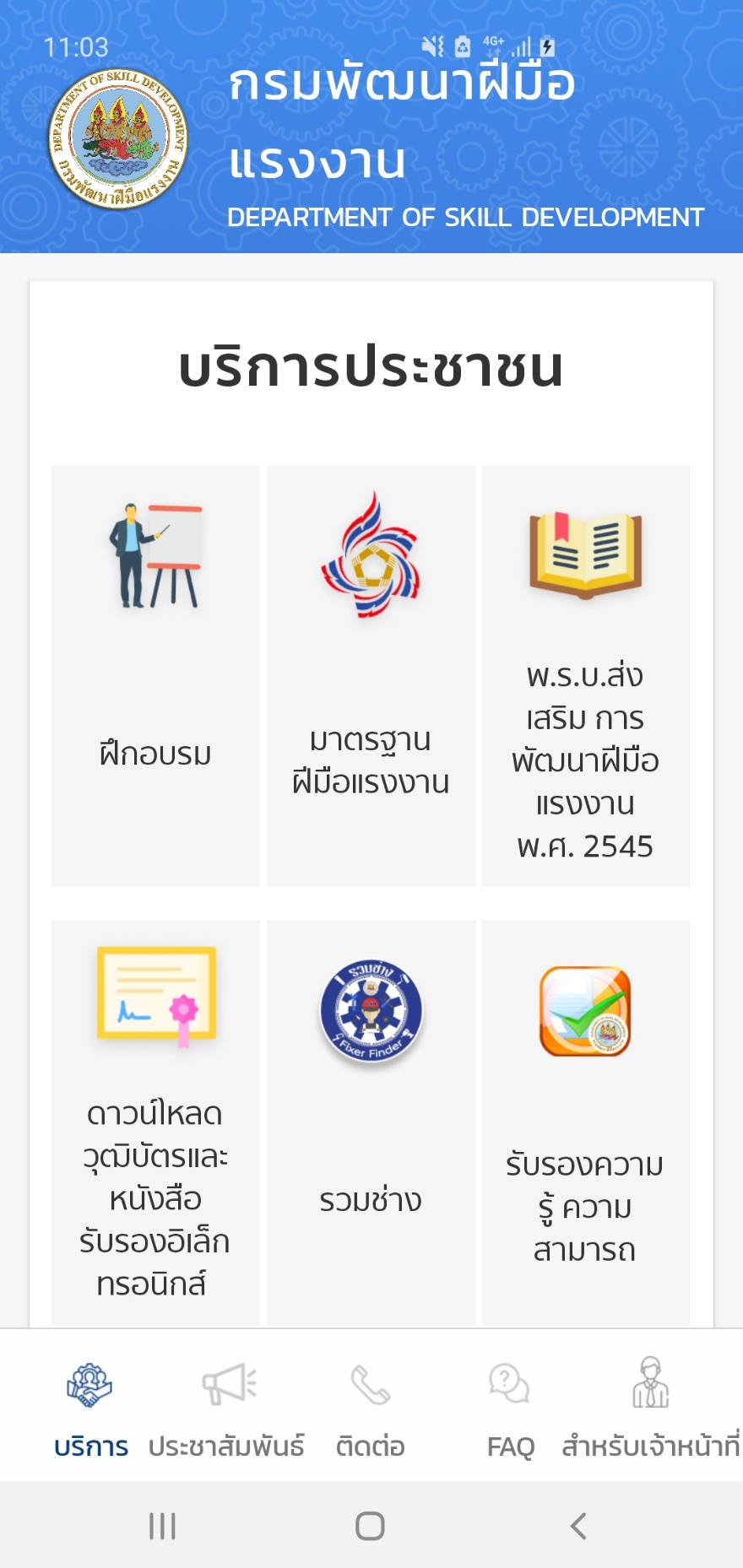Switch to the FAQ tab
The height and width of the screenshot is (1568, 743).
(x=510, y=1407)
